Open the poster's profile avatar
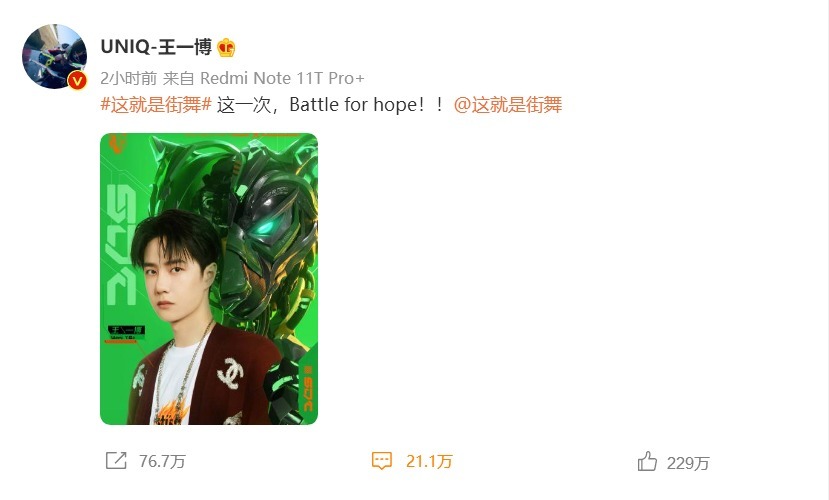The width and height of the screenshot is (829, 500). point(54,57)
